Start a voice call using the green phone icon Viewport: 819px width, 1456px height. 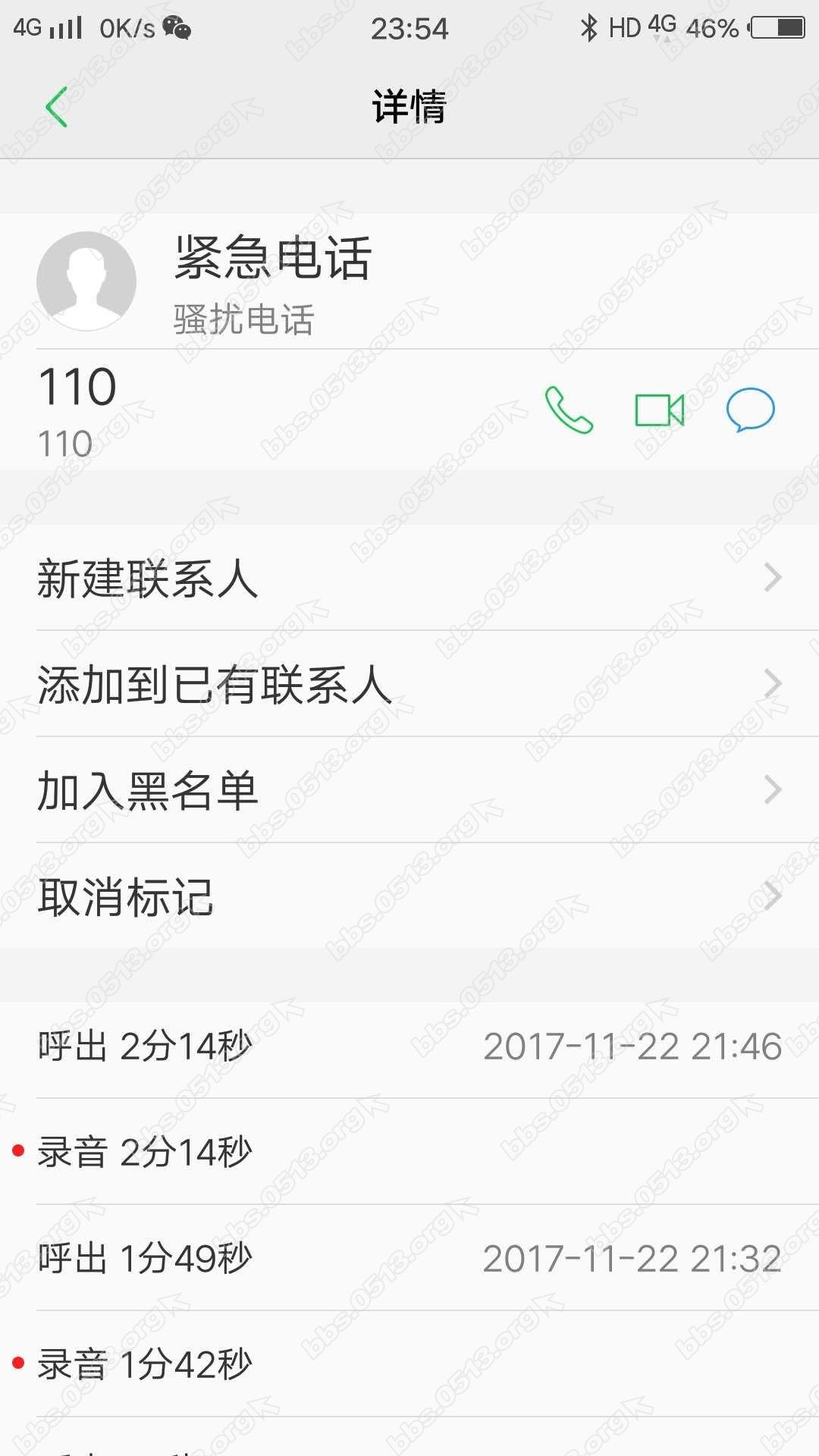point(569,409)
